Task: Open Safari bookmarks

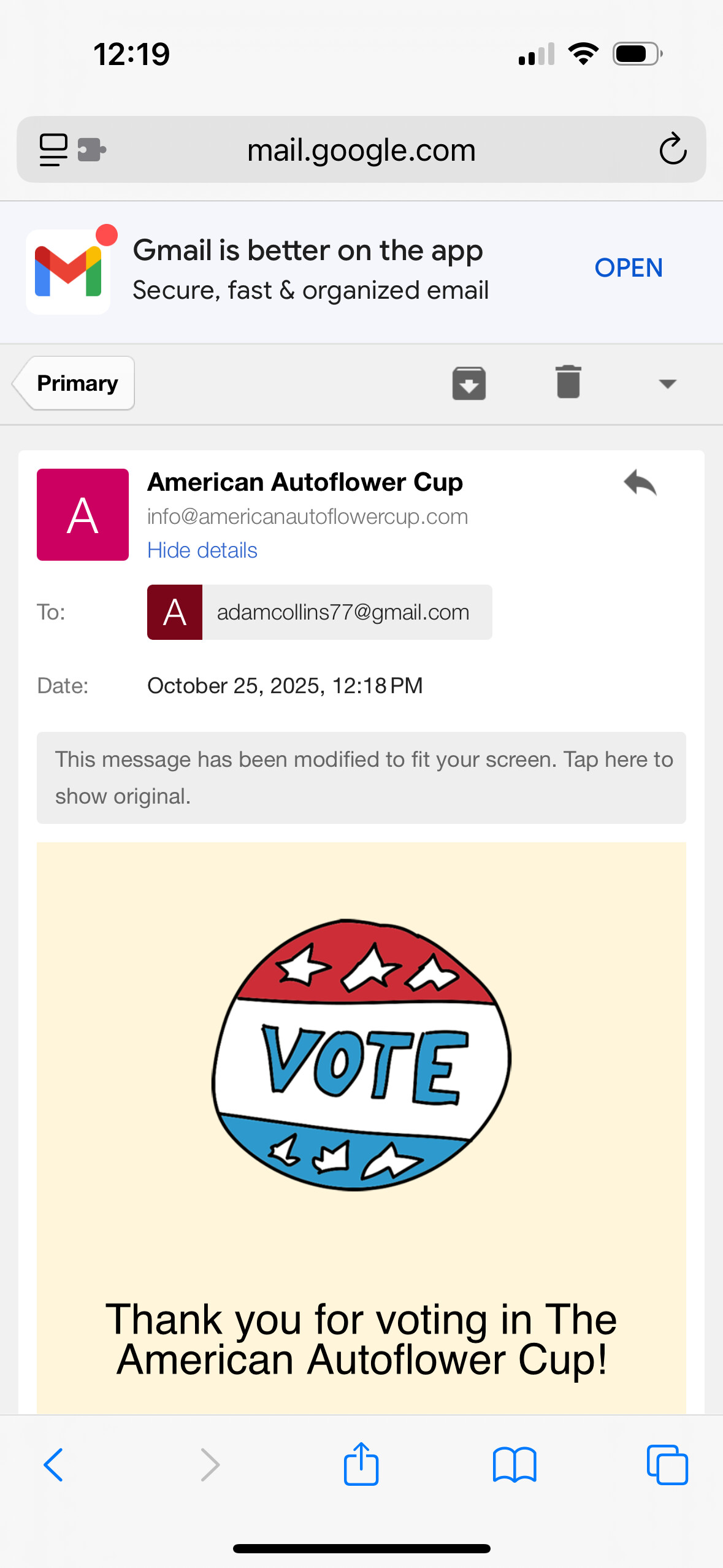Action: [x=514, y=1465]
